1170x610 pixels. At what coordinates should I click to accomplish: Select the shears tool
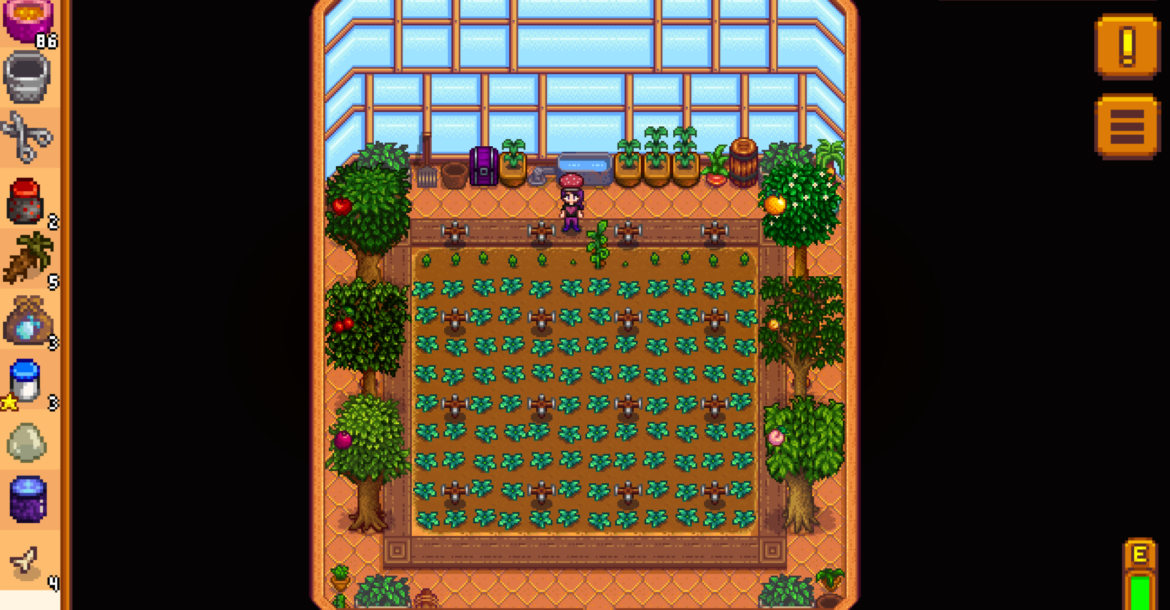click(28, 137)
